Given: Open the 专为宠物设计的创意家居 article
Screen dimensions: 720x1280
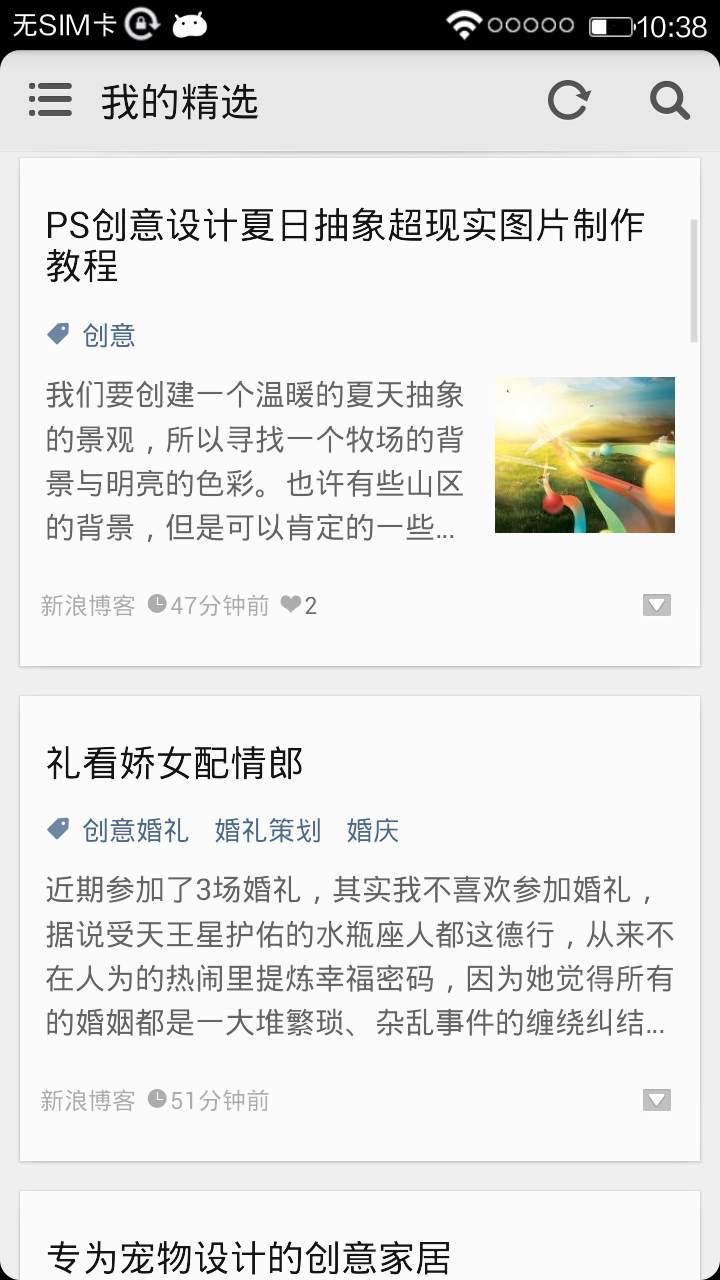Looking at the screenshot, I should (249, 1257).
